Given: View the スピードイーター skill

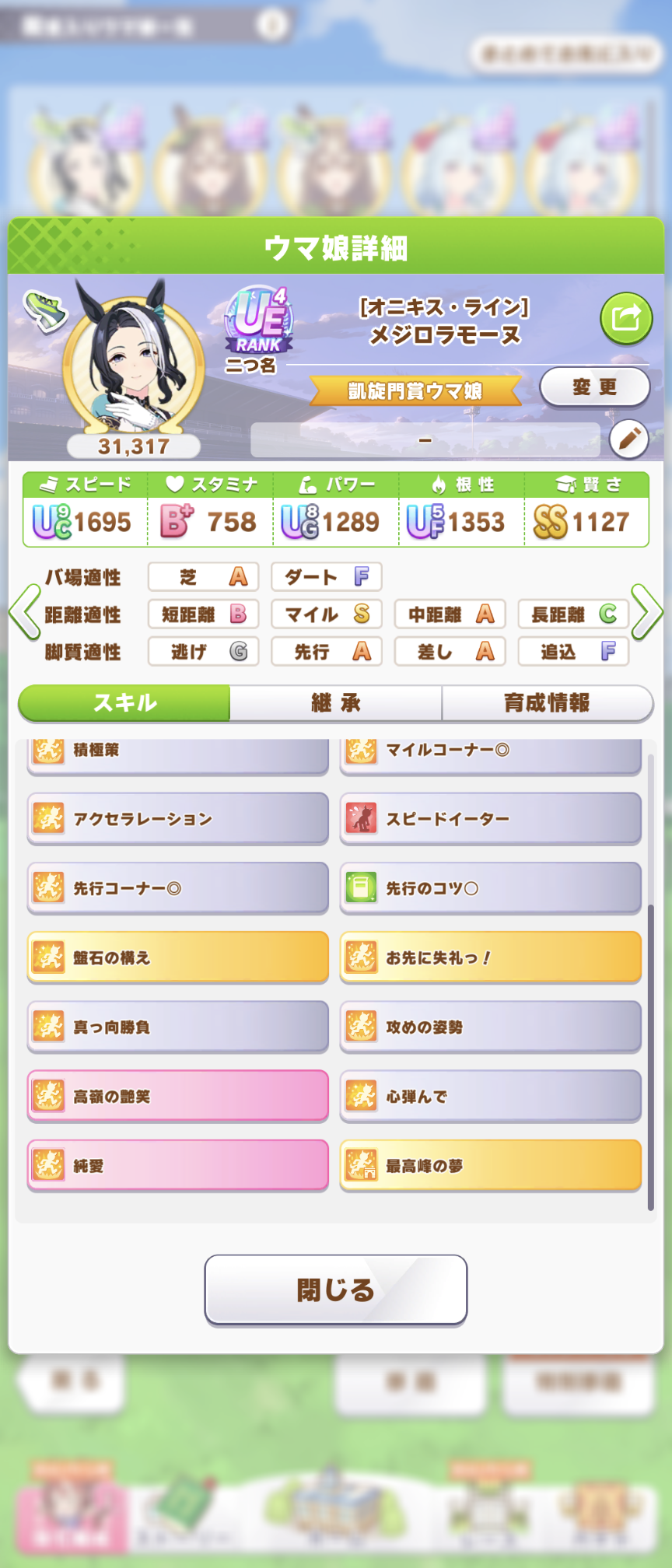Looking at the screenshot, I should 490,819.
